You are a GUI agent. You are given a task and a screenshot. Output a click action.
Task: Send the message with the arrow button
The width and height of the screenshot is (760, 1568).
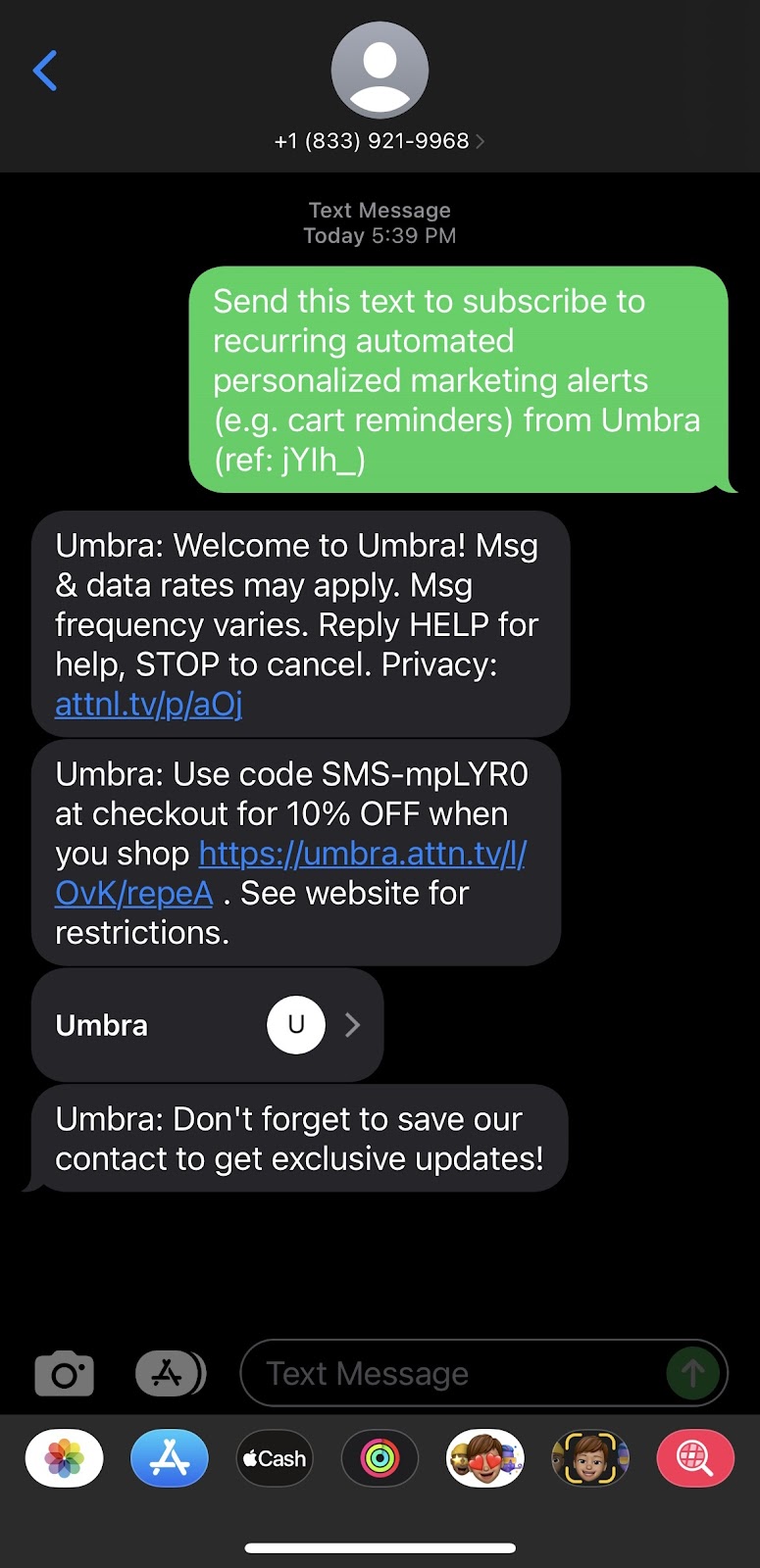click(x=692, y=1374)
